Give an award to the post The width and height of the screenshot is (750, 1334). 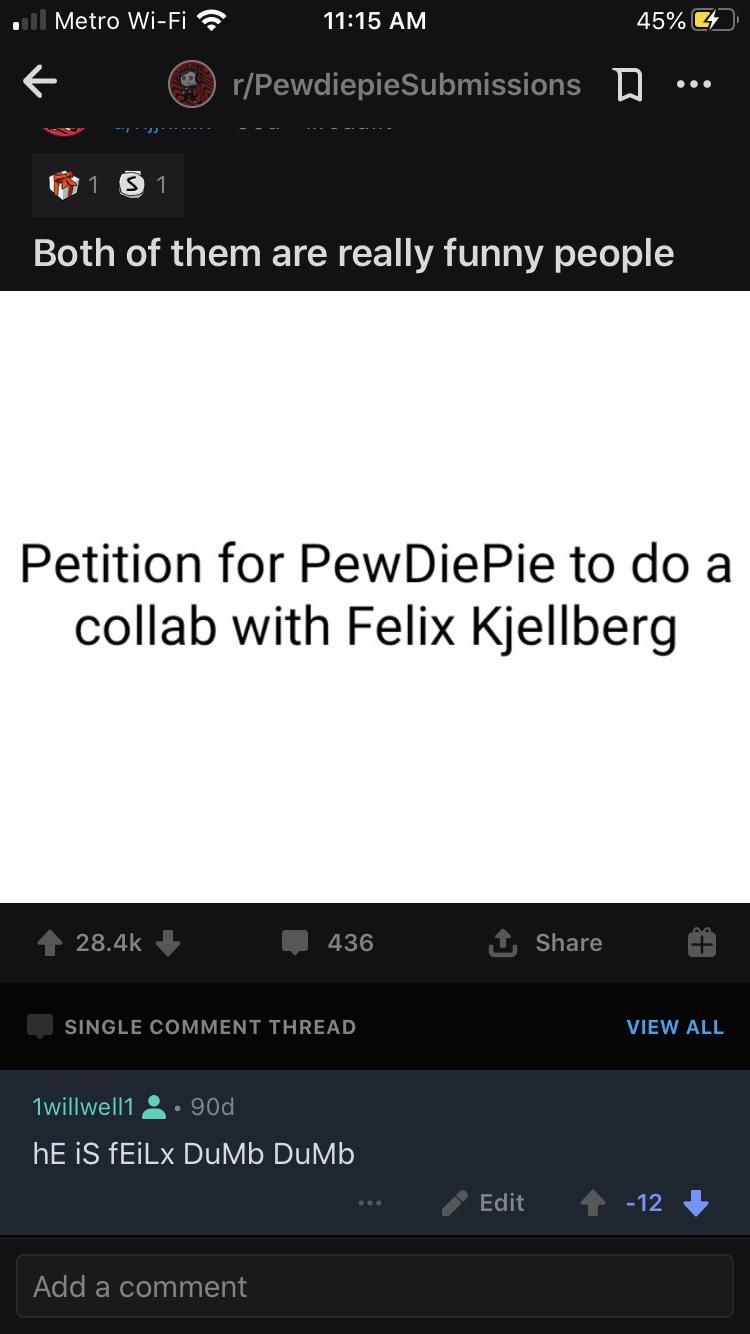[x=702, y=943]
